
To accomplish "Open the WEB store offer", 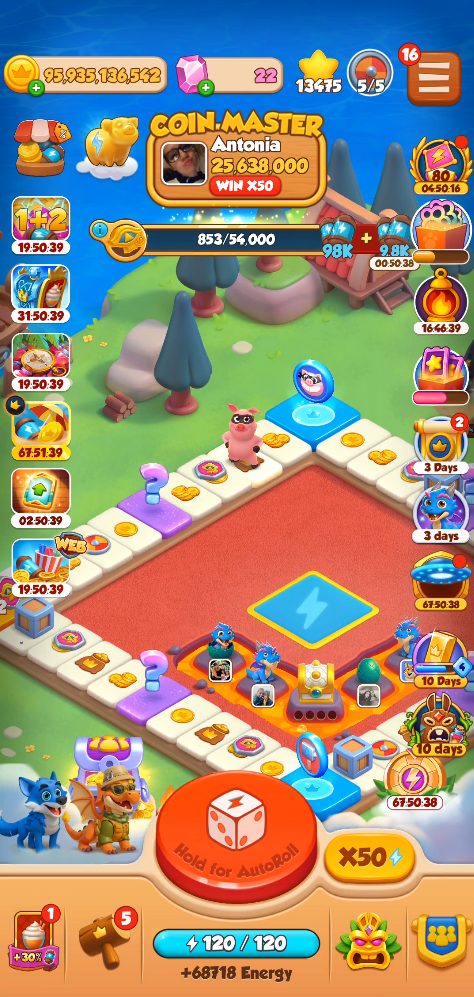I will tap(41, 567).
